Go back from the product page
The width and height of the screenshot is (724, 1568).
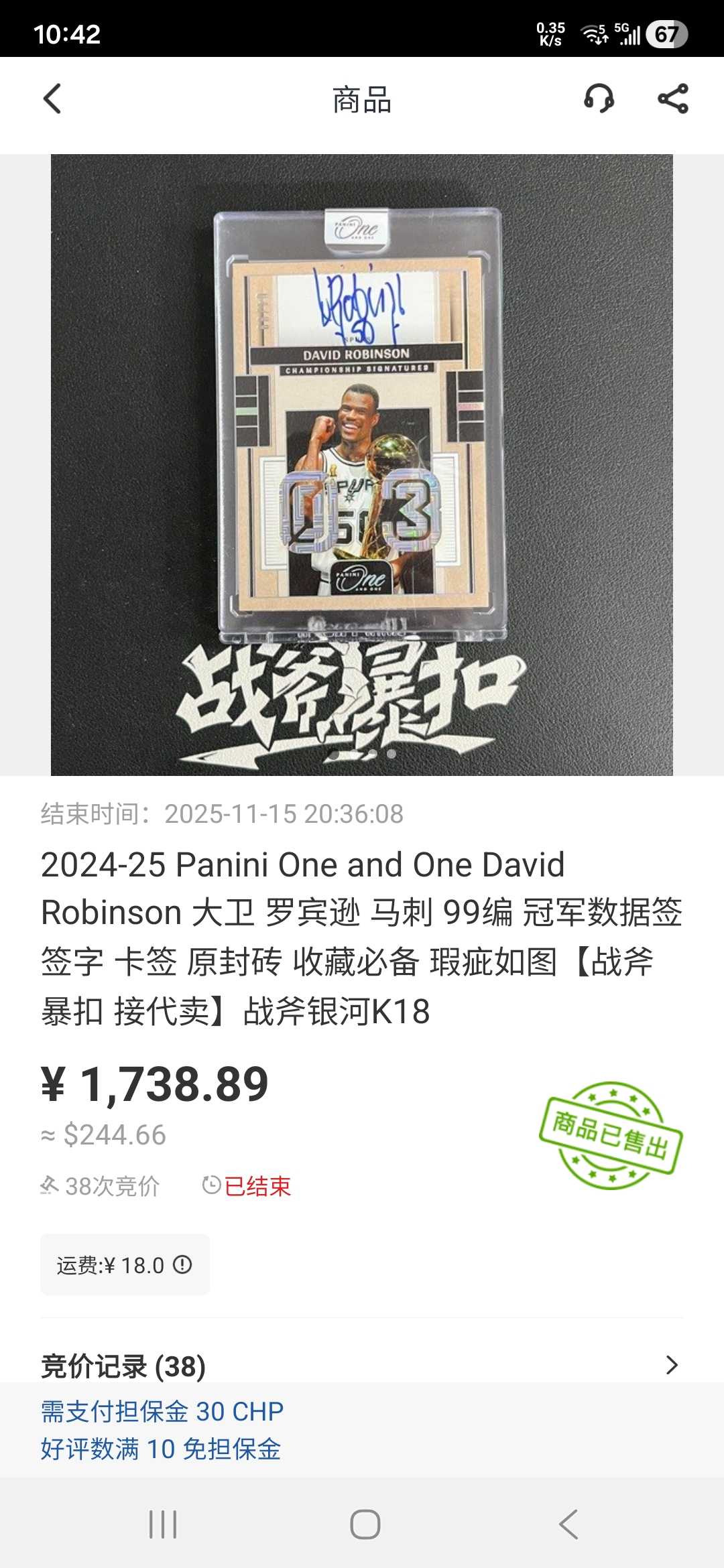[52, 99]
